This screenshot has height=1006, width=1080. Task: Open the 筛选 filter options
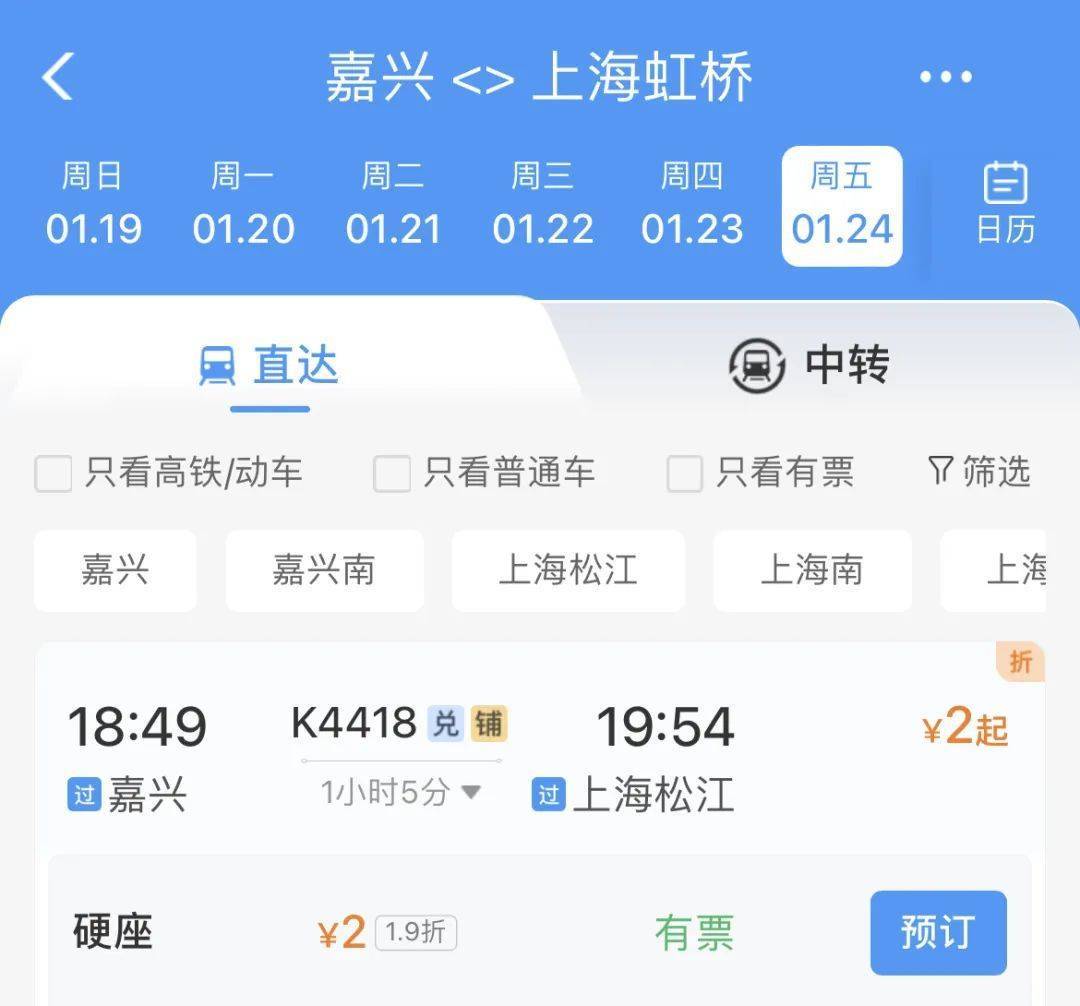(x=979, y=471)
